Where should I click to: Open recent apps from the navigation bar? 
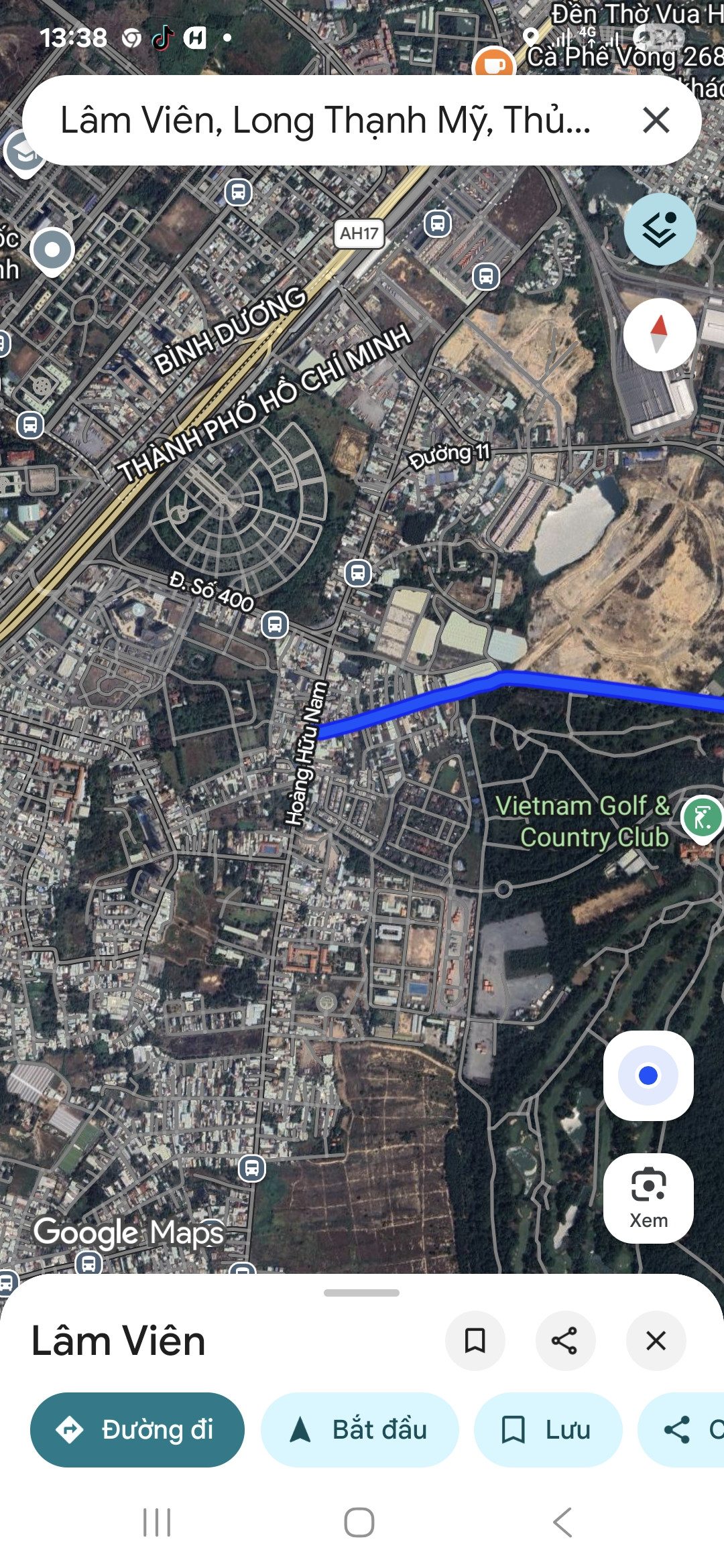click(157, 1522)
